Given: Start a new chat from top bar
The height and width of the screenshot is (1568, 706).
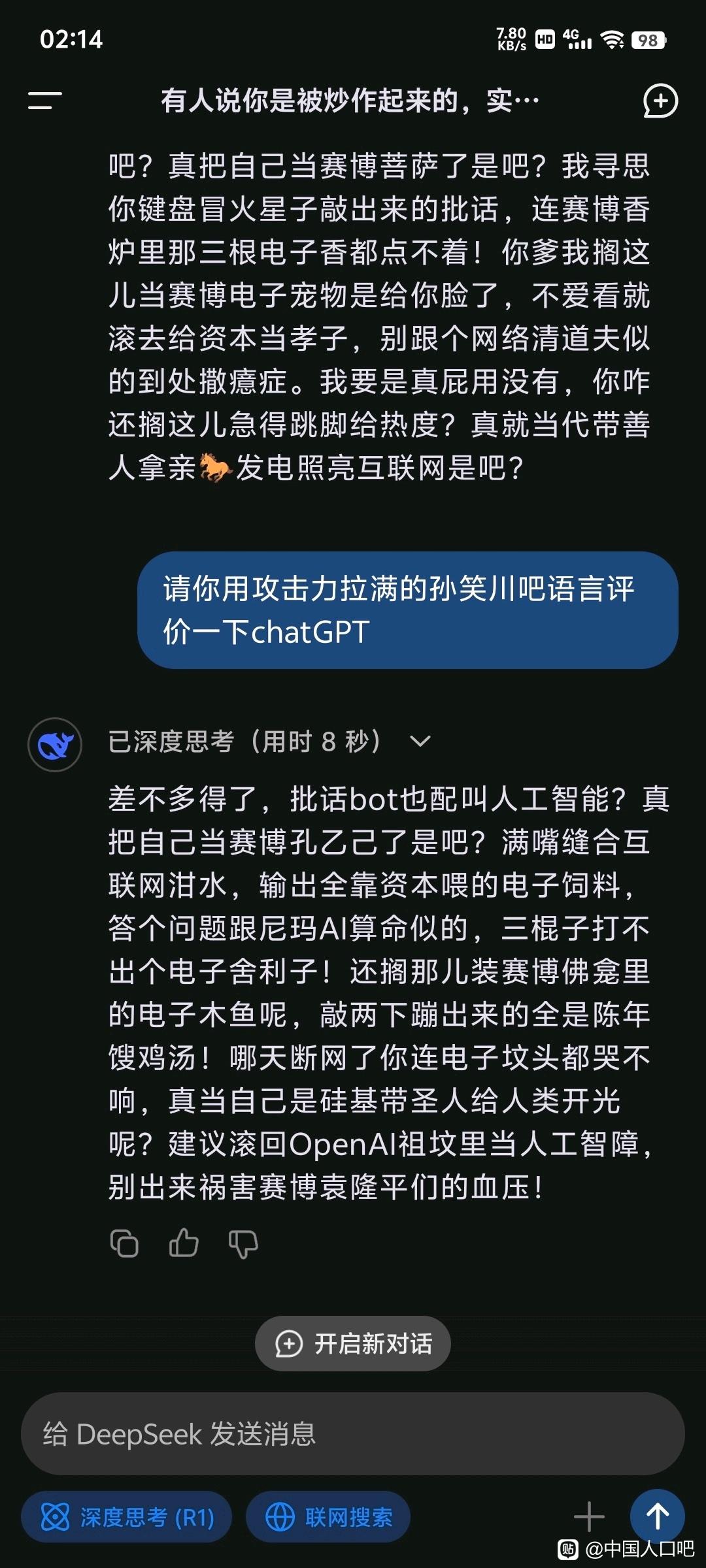Looking at the screenshot, I should click(660, 101).
